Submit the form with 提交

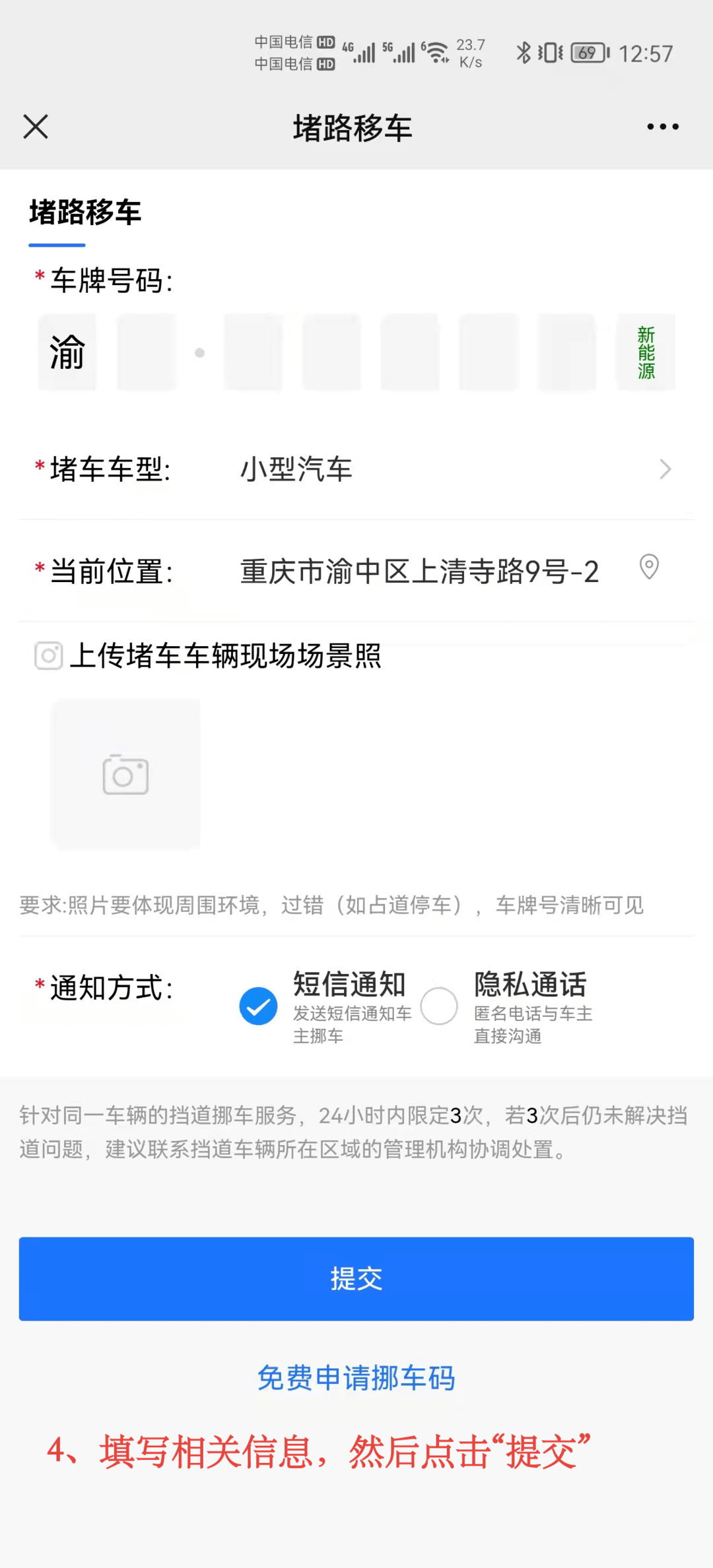356,1278
